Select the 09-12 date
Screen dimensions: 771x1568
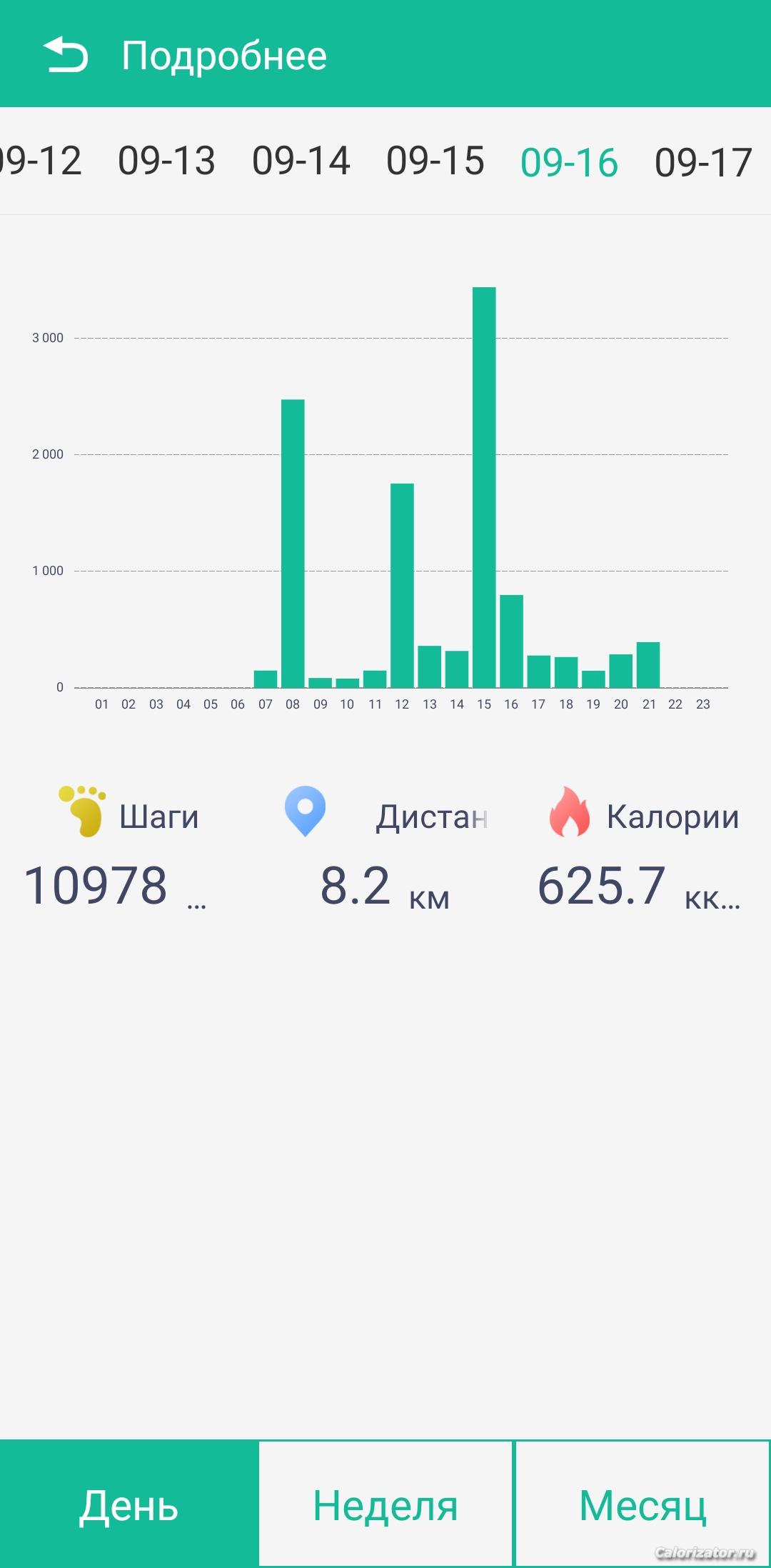pos(41,161)
